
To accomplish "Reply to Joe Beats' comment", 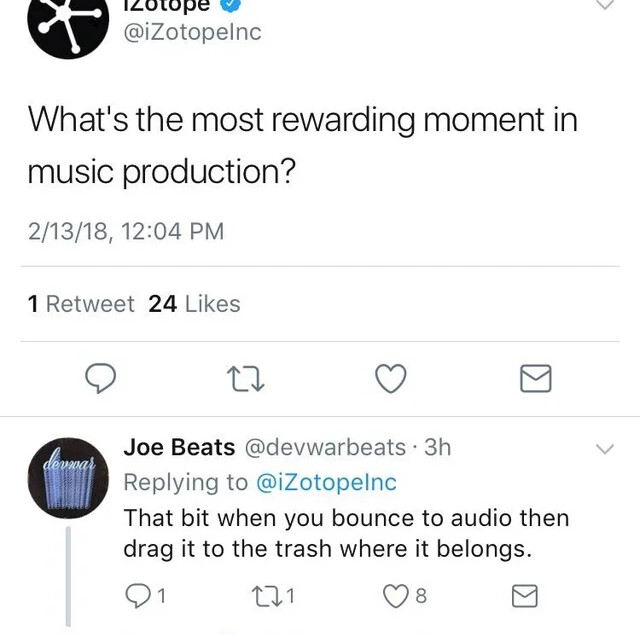I will pos(137,596).
